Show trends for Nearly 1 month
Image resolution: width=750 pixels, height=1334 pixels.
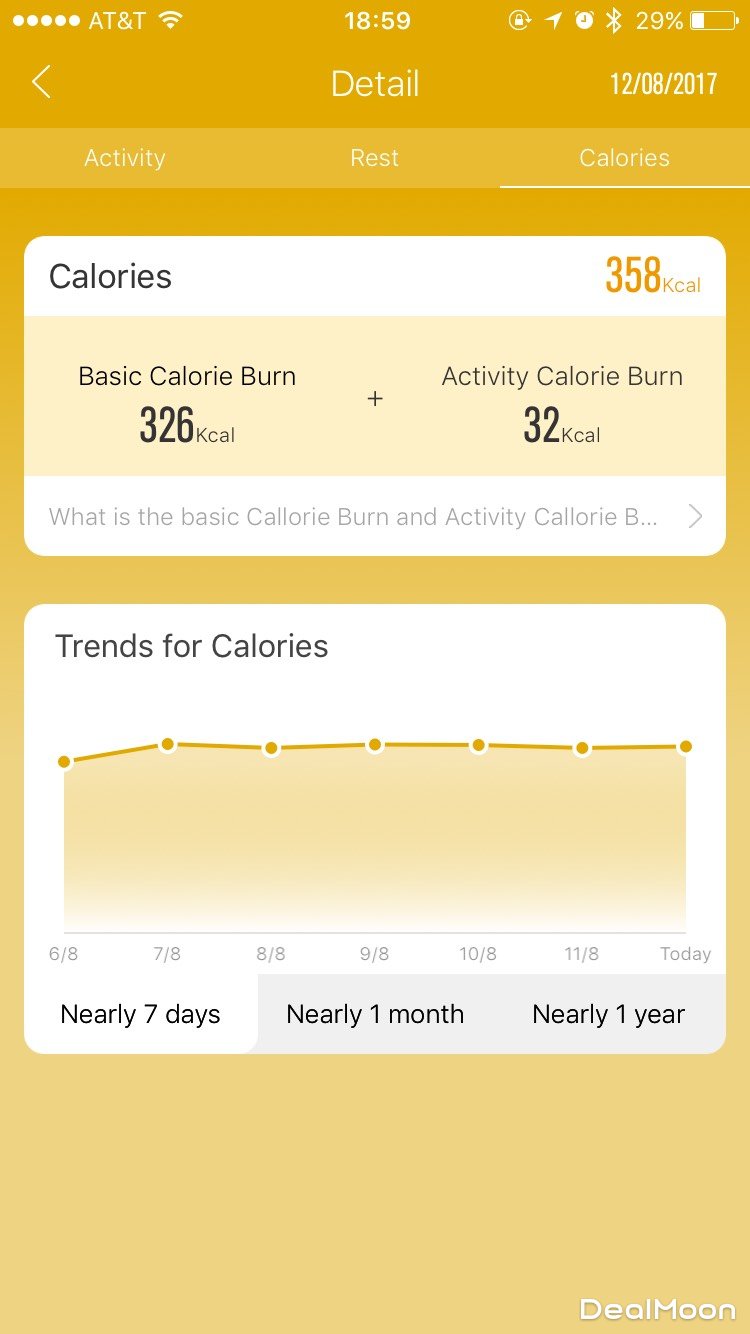pyautogui.click(x=375, y=1014)
